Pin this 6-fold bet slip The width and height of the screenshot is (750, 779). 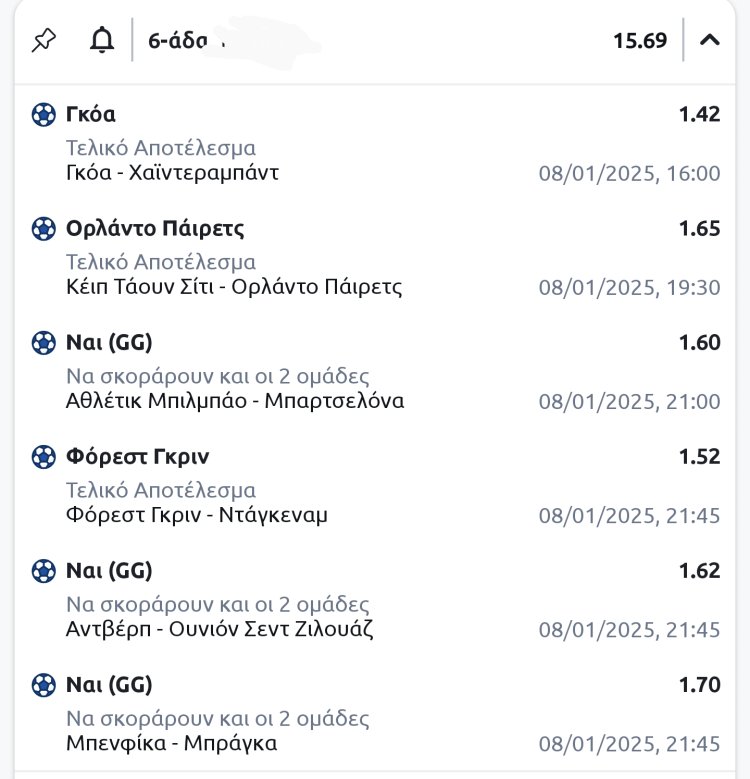pyautogui.click(x=44, y=41)
